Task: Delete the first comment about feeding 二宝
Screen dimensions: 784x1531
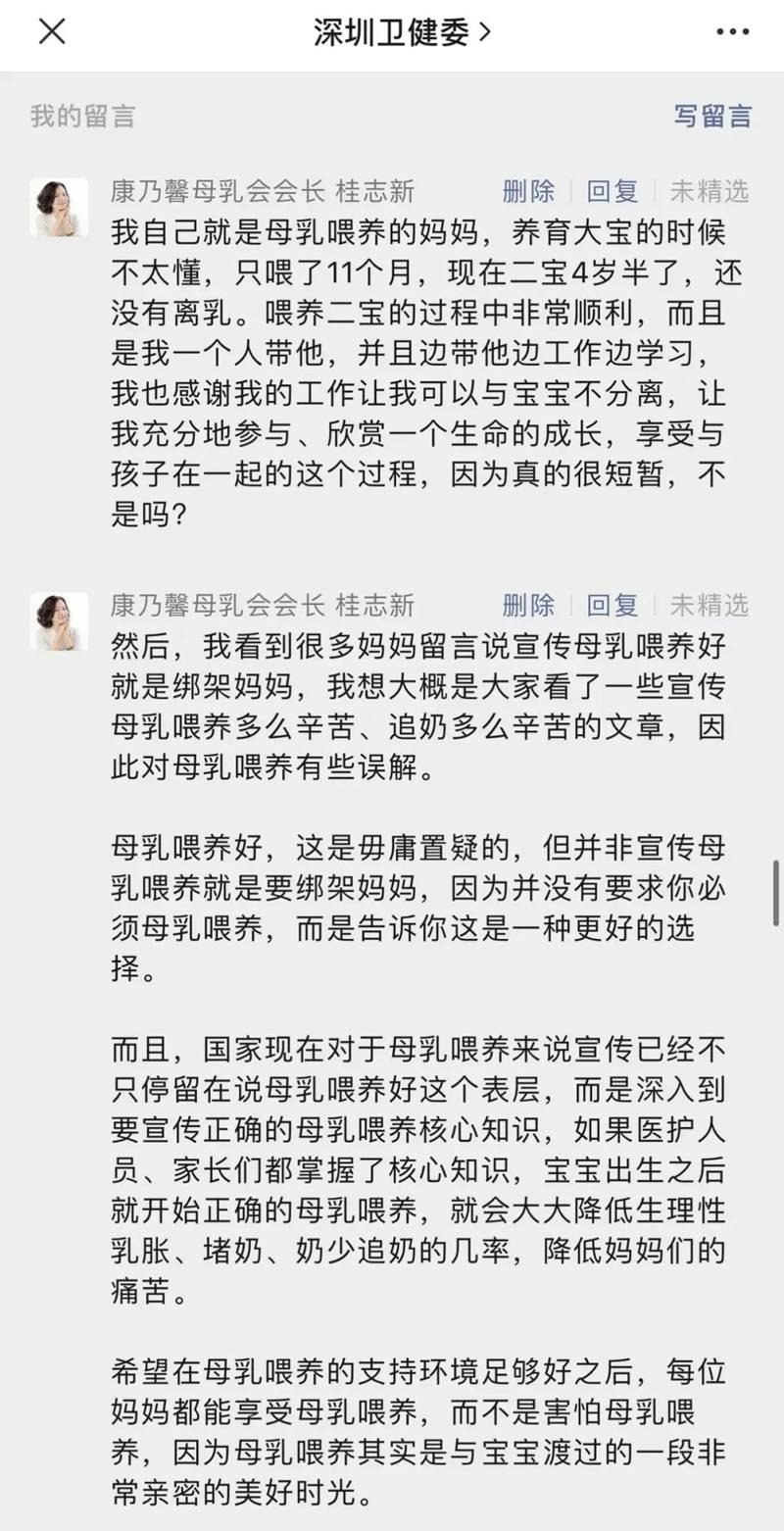Action: (528, 191)
